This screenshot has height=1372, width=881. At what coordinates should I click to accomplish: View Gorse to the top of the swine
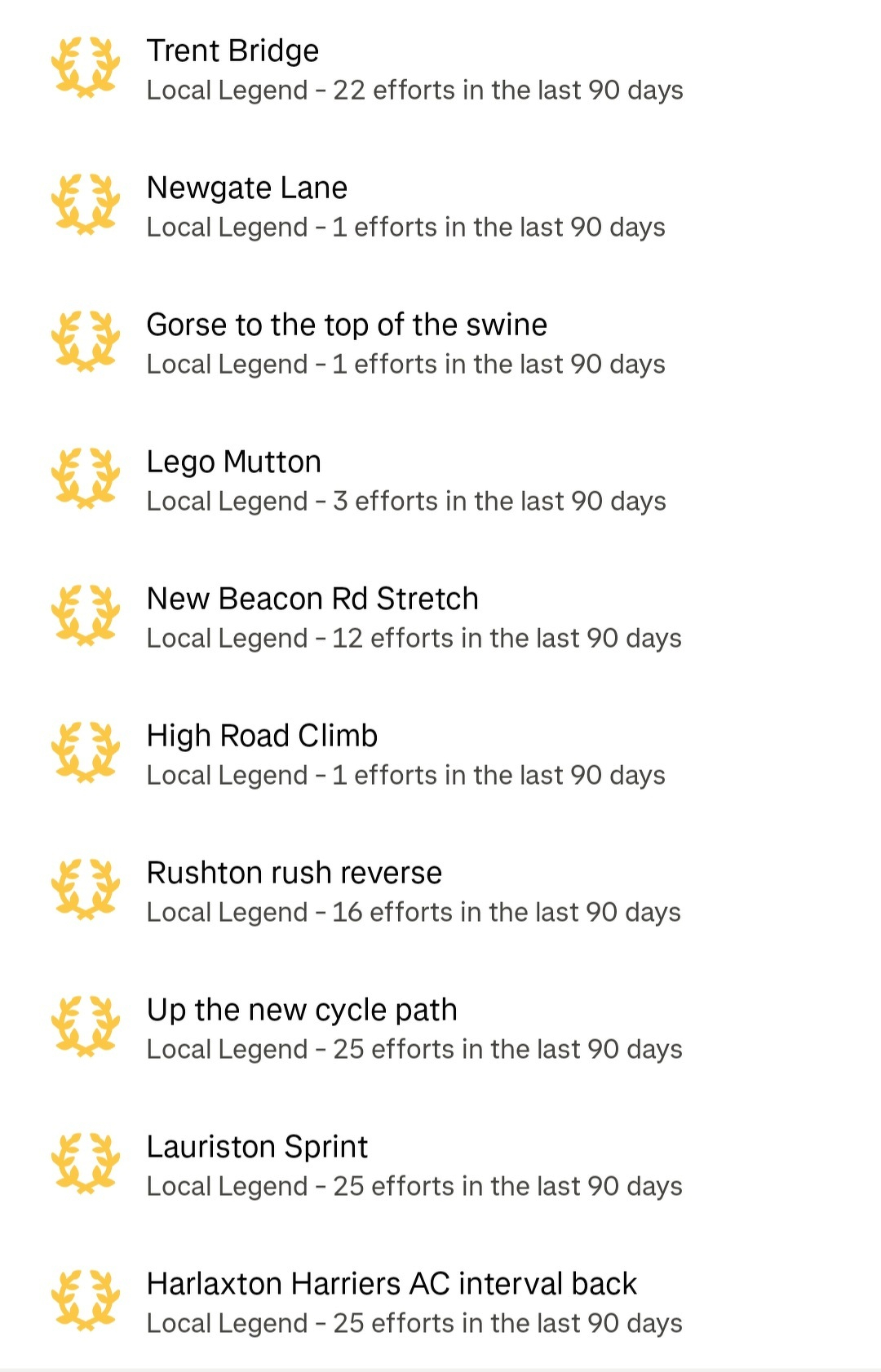pyautogui.click(x=347, y=325)
